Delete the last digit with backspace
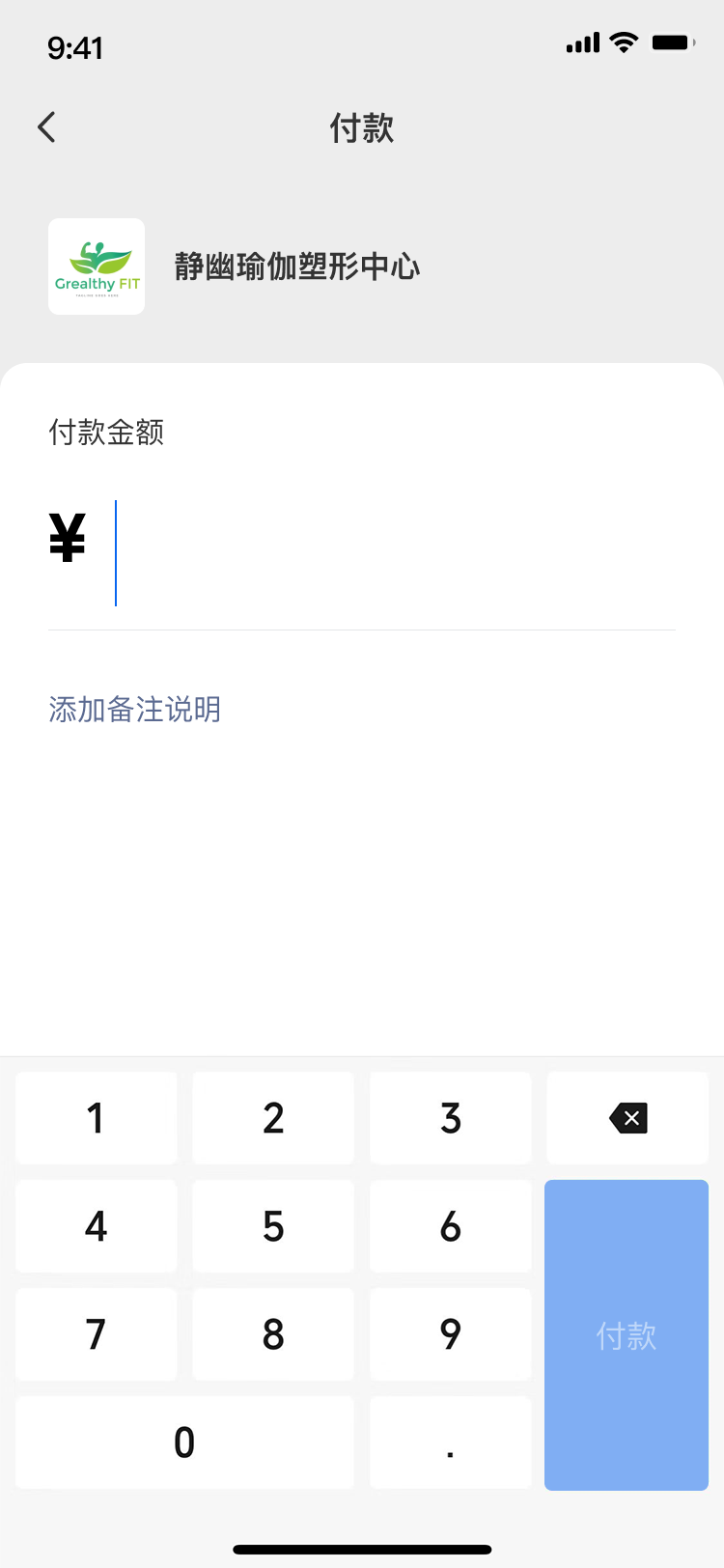 coord(627,1118)
